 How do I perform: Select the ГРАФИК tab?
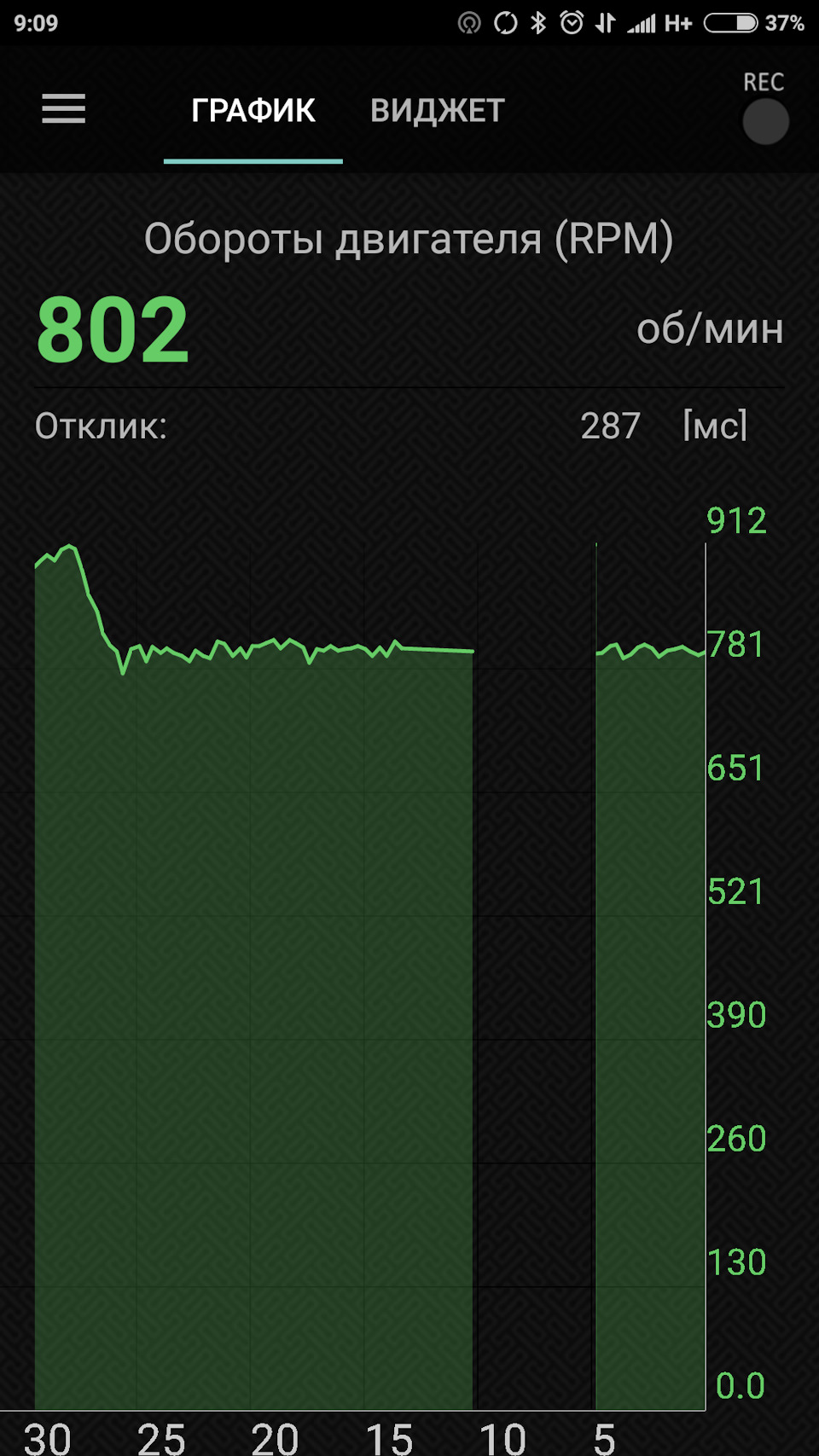[x=253, y=111]
